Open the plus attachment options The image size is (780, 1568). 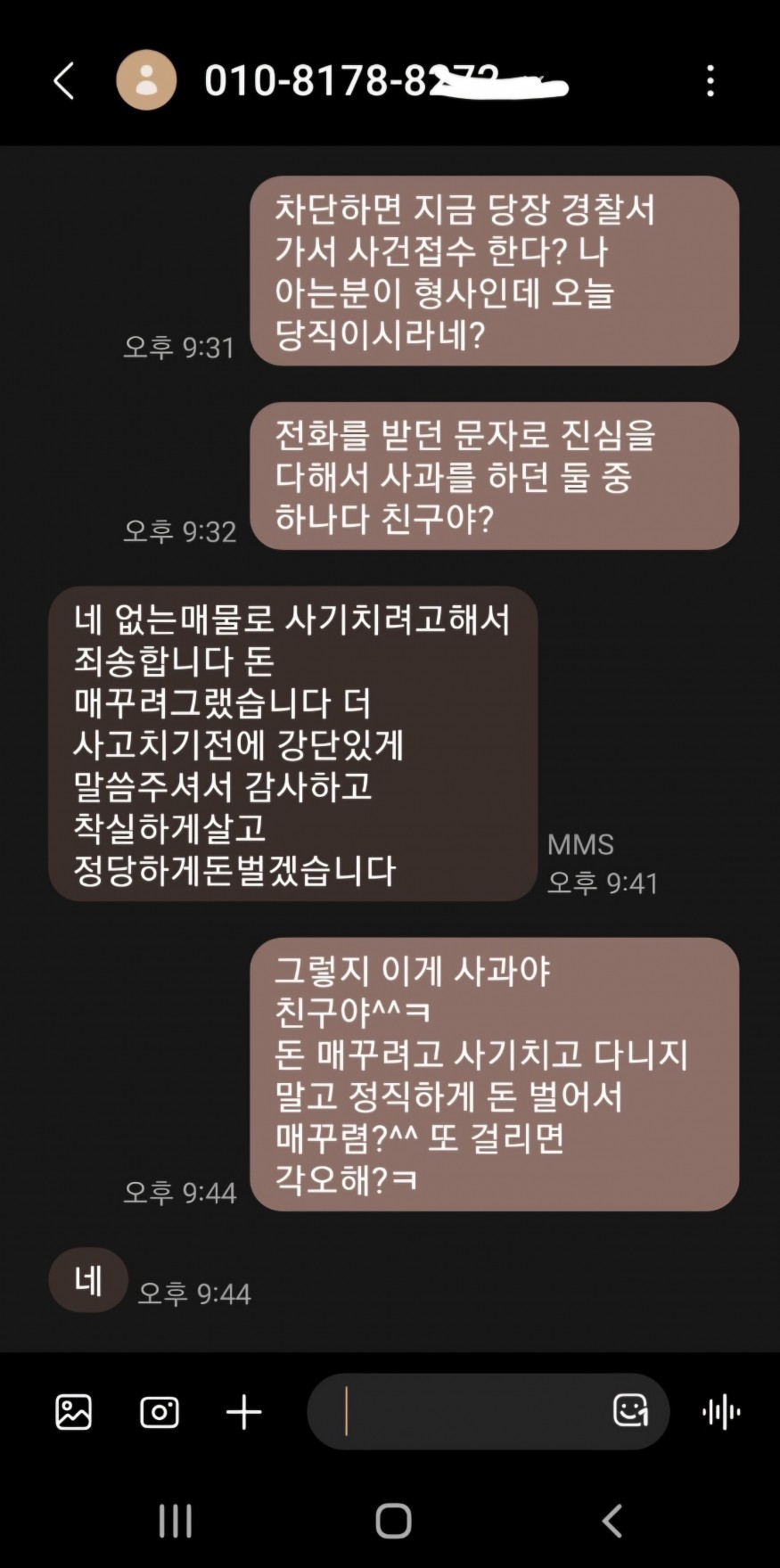[243, 1412]
